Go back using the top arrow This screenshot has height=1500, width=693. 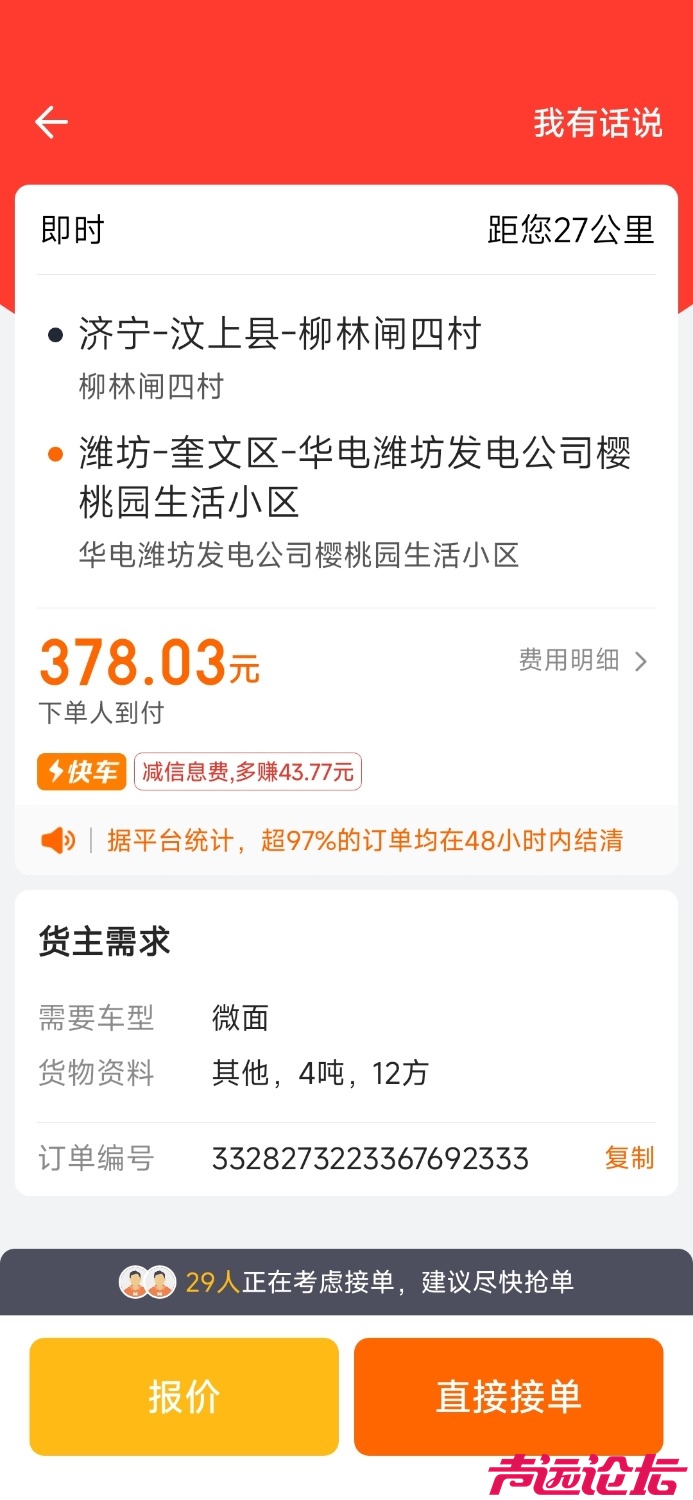[x=51, y=123]
